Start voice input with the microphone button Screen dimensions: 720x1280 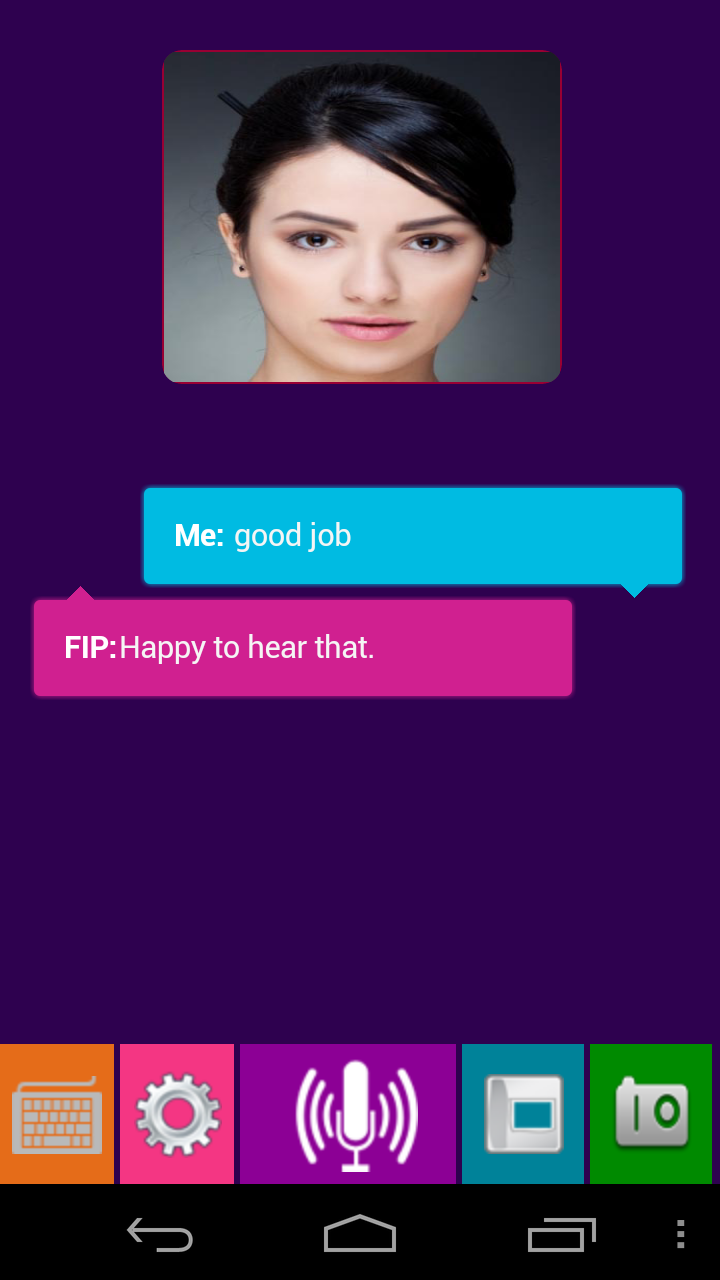[348, 1114]
